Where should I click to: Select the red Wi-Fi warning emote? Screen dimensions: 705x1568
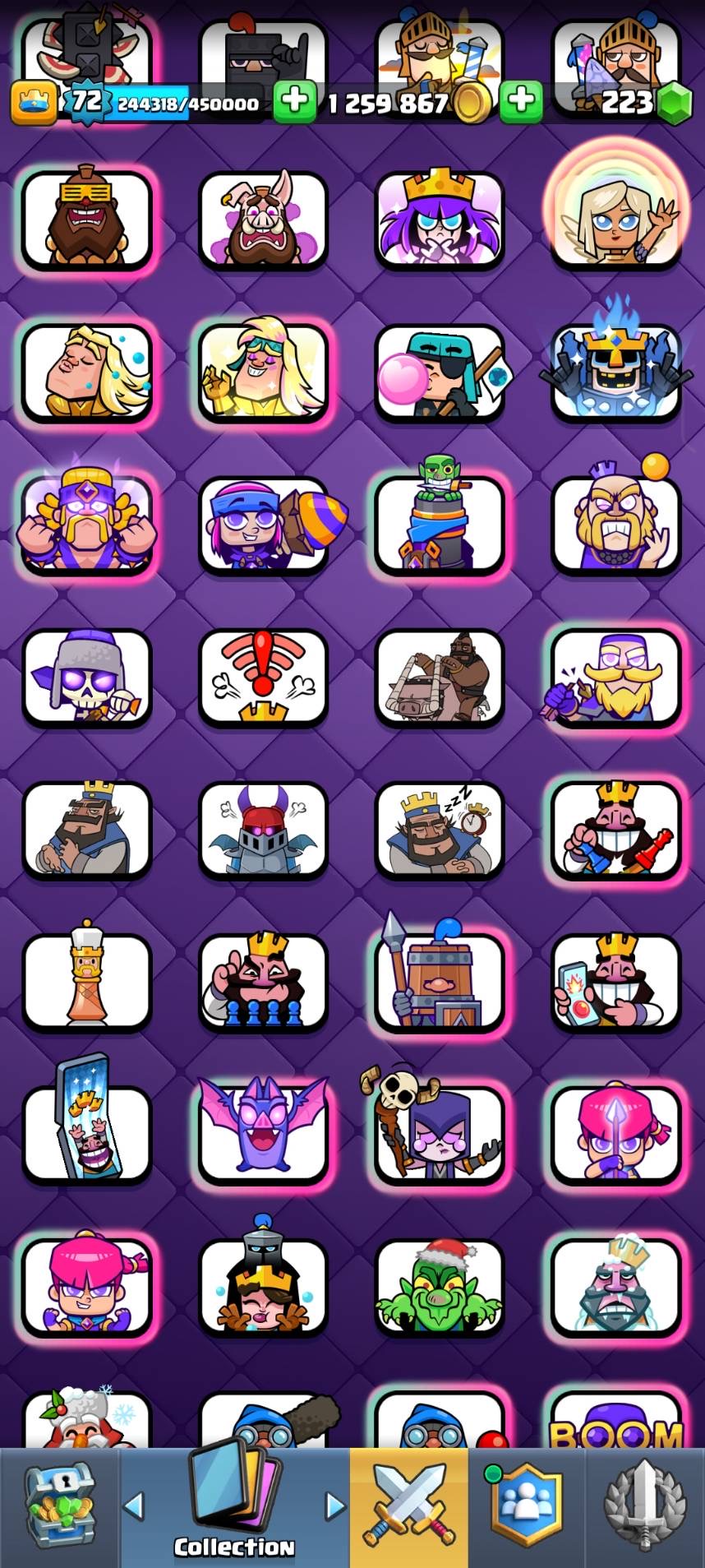263,678
